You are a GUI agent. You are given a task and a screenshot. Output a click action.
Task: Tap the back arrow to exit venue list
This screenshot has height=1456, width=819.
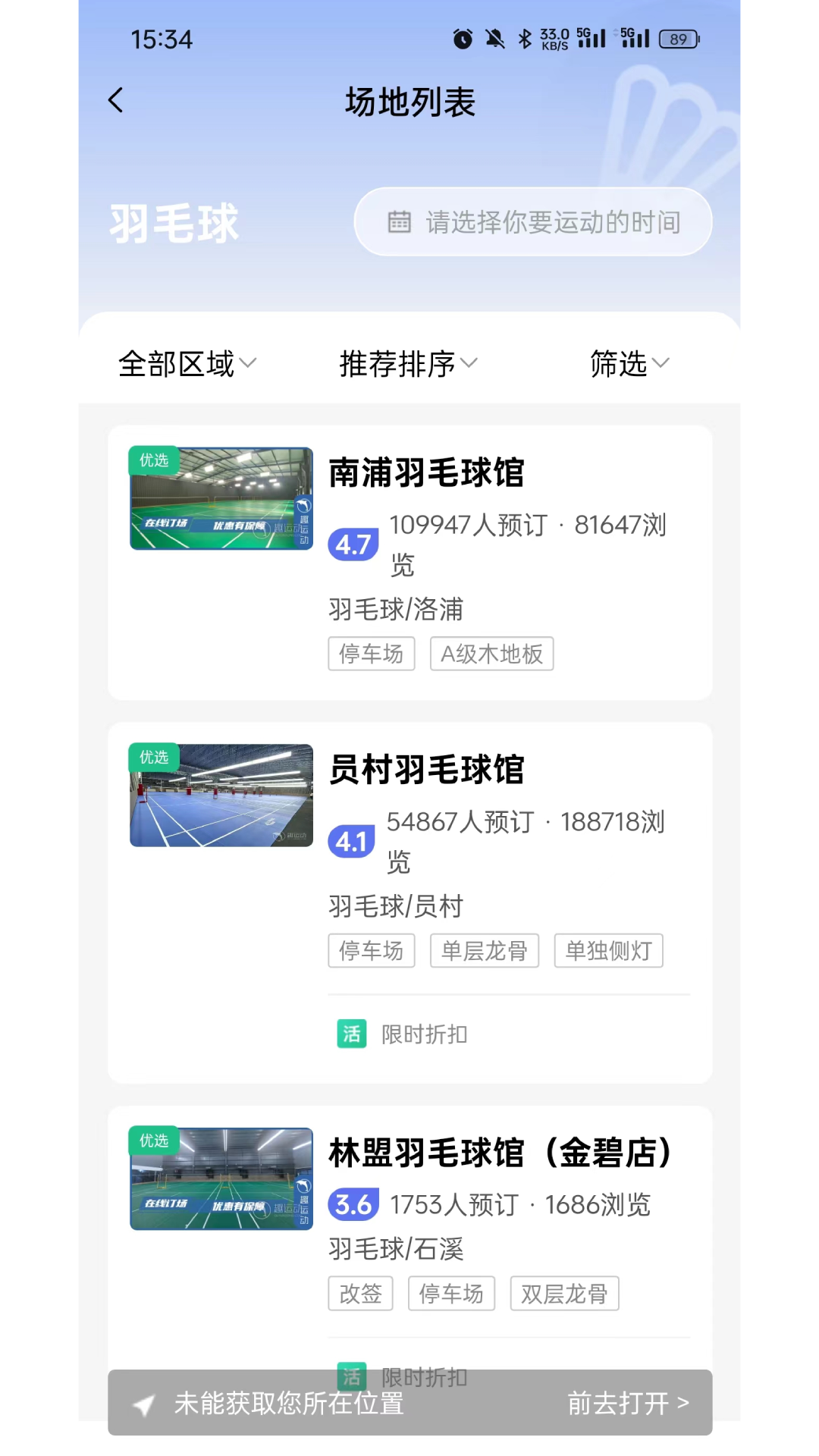pos(115,99)
